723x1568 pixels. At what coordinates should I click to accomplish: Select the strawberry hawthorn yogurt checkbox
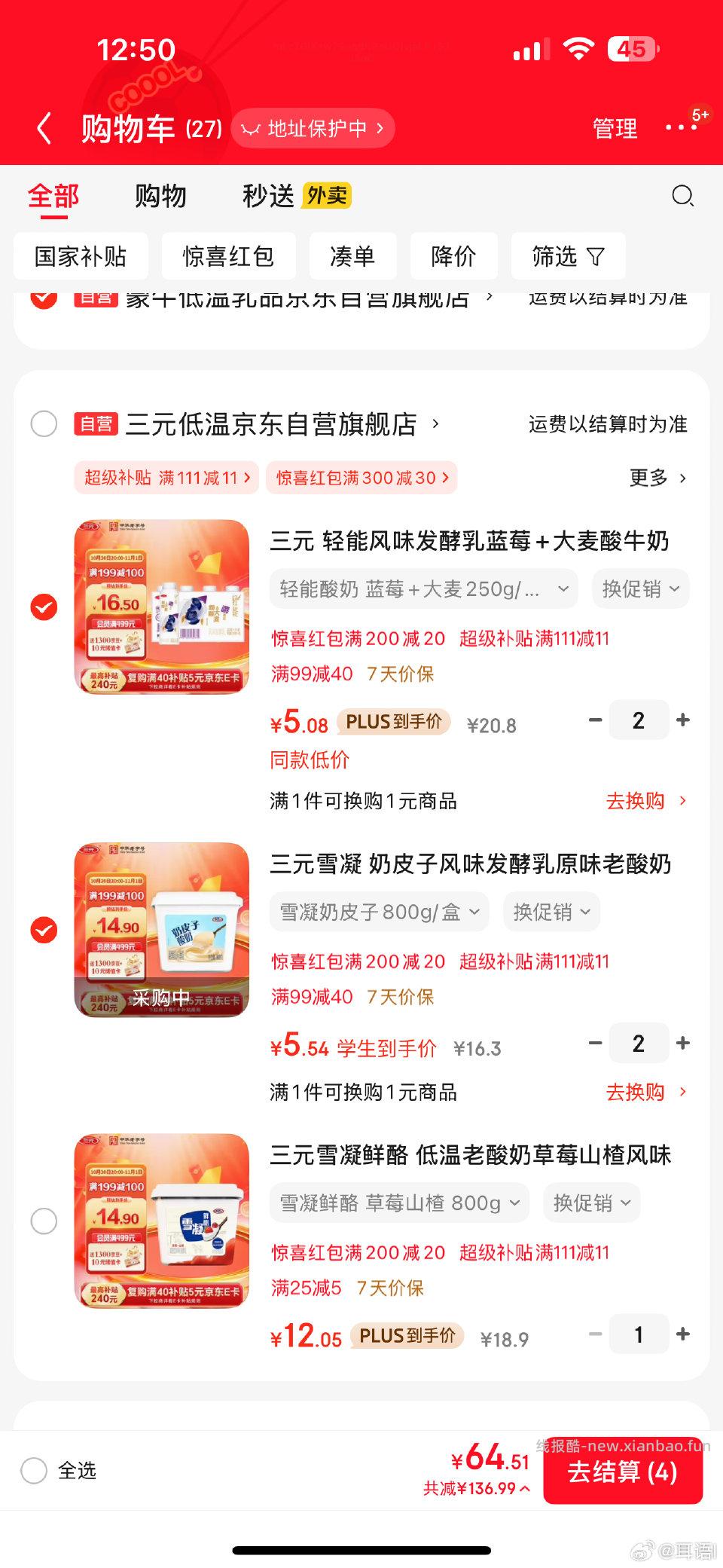44,1221
